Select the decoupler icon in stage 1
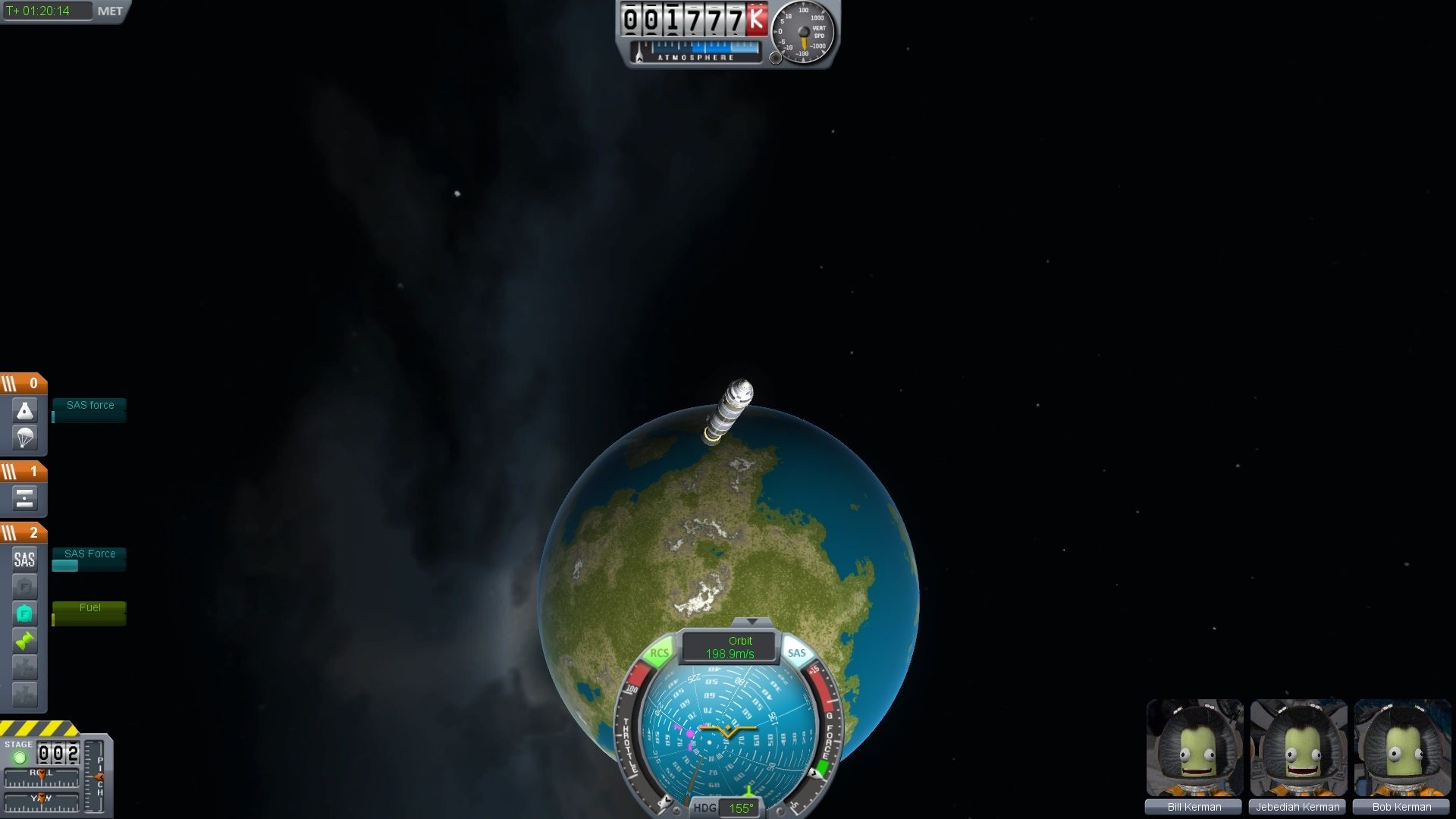The width and height of the screenshot is (1456, 819). pos(24,498)
